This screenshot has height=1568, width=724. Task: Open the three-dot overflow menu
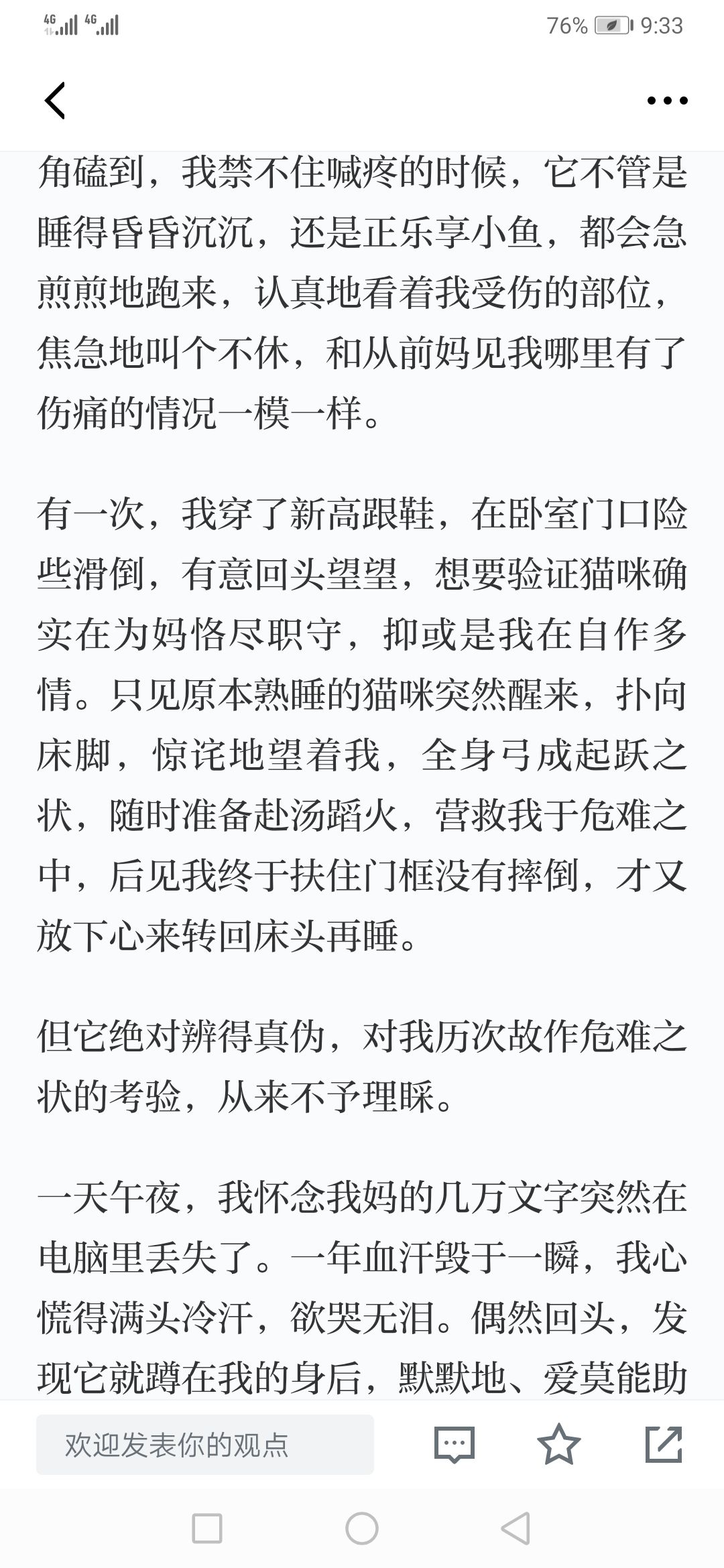667,101
